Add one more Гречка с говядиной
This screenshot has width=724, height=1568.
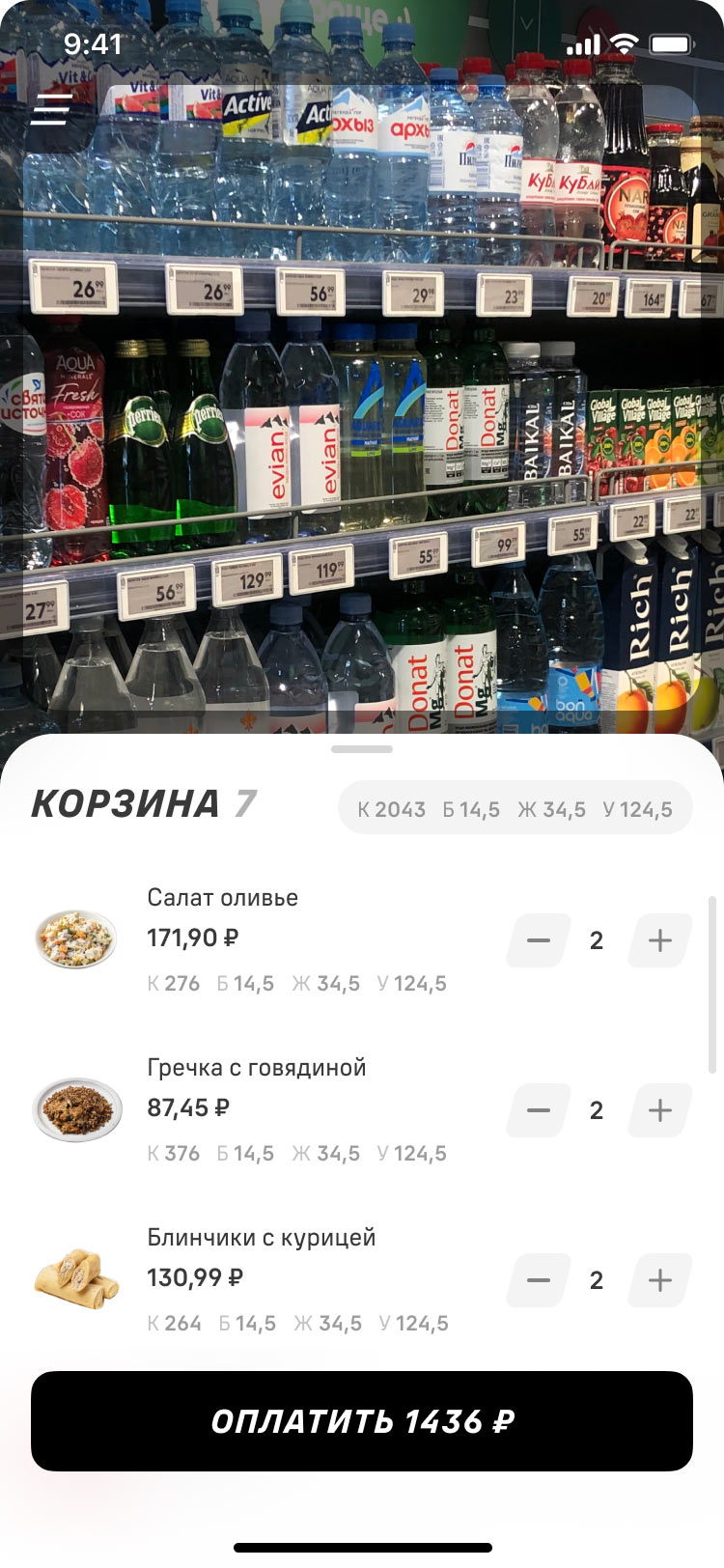point(660,1110)
